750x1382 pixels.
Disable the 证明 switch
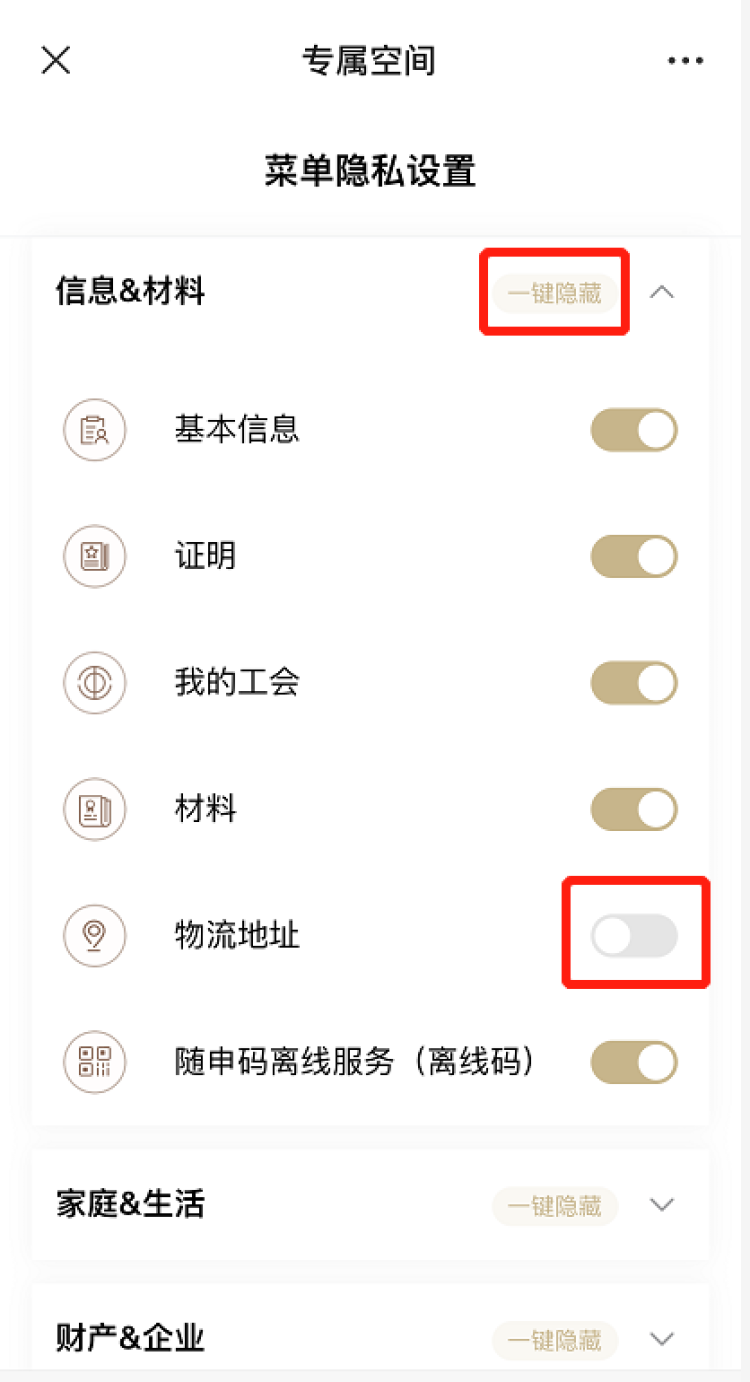click(x=634, y=556)
